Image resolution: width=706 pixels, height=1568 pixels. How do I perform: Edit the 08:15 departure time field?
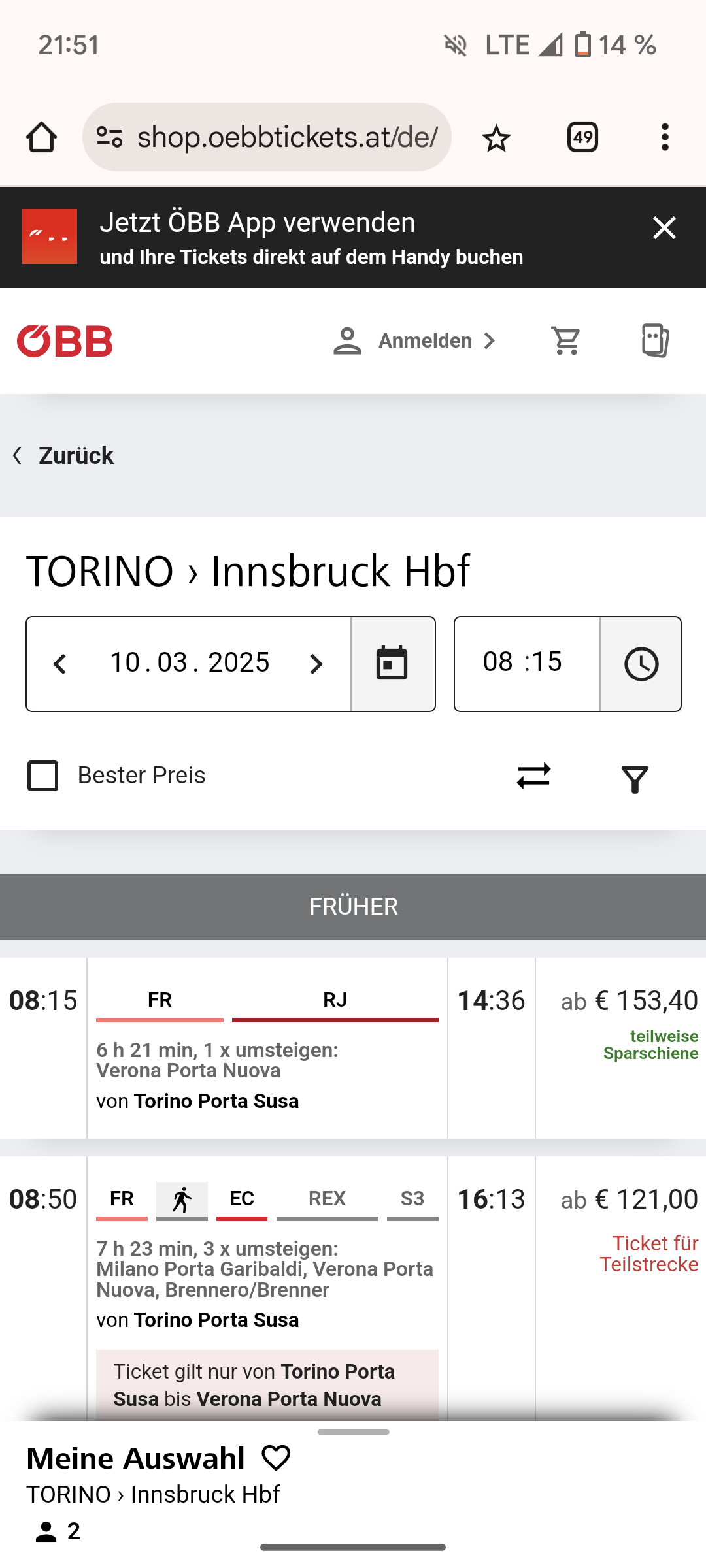(x=527, y=664)
